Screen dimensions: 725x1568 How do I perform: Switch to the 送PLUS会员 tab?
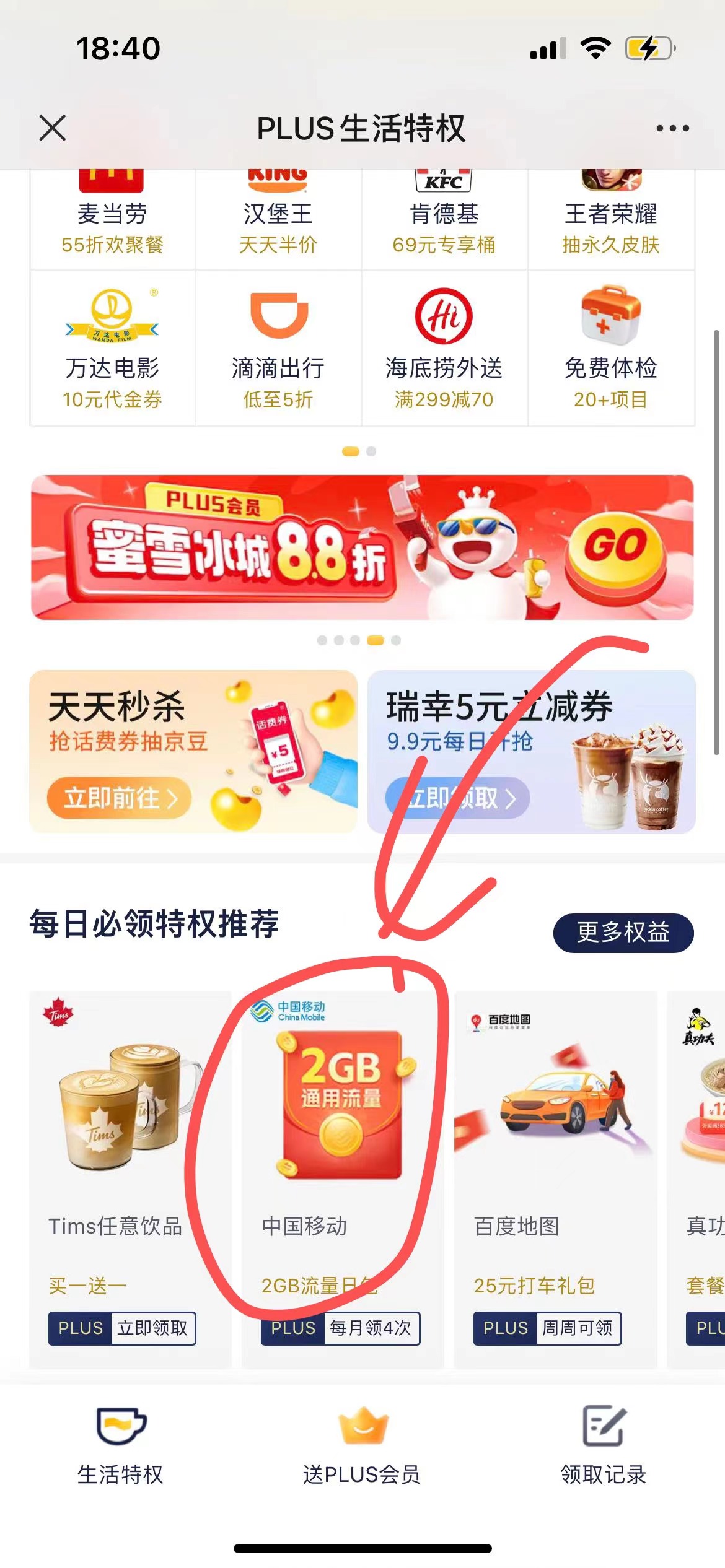[362, 1445]
